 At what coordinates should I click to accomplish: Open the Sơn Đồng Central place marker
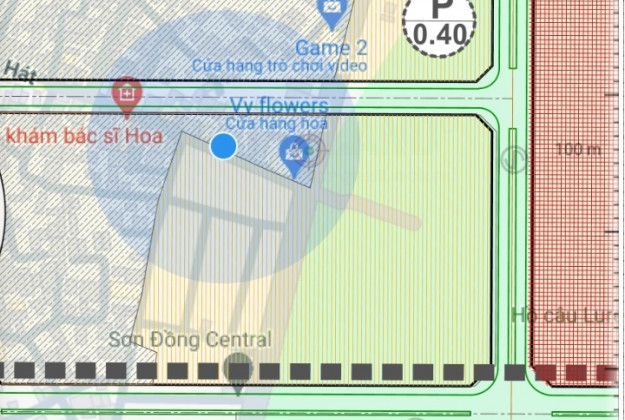[x=238, y=370]
